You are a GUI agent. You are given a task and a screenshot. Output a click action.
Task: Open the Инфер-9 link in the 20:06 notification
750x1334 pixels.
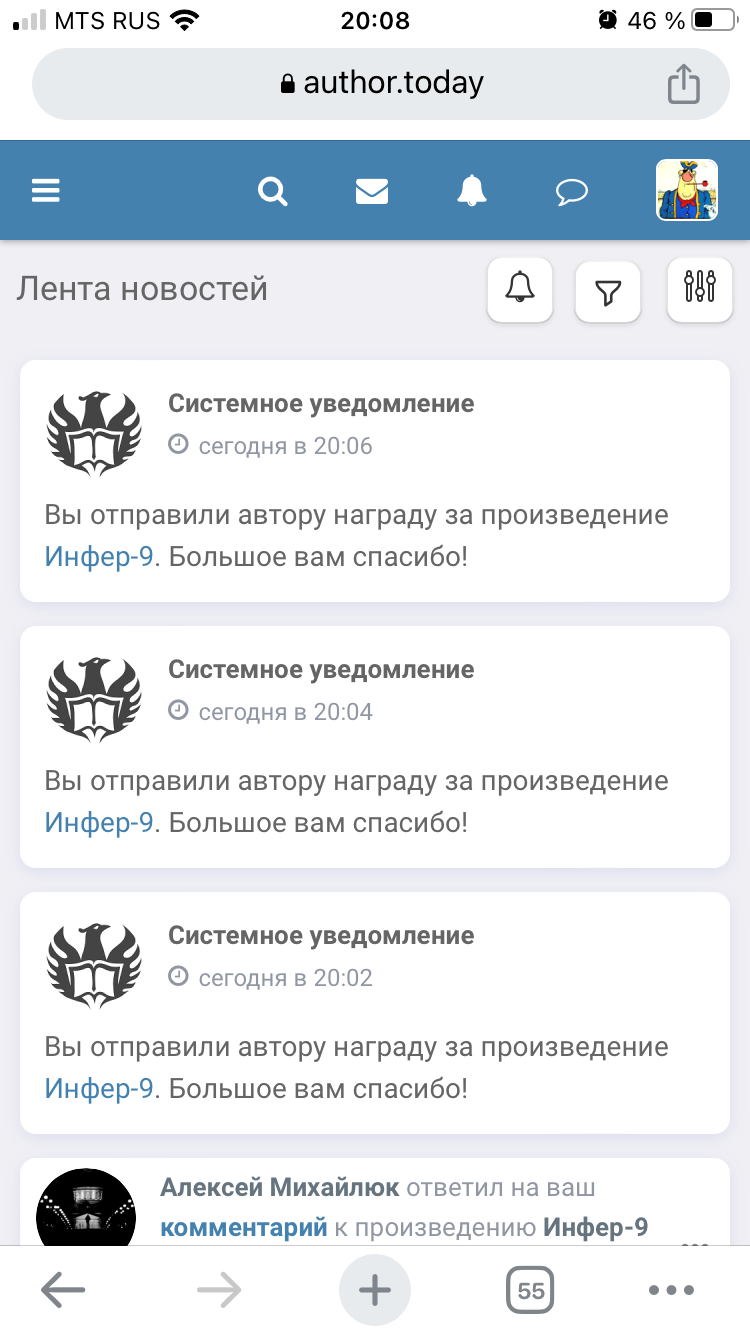(99, 557)
